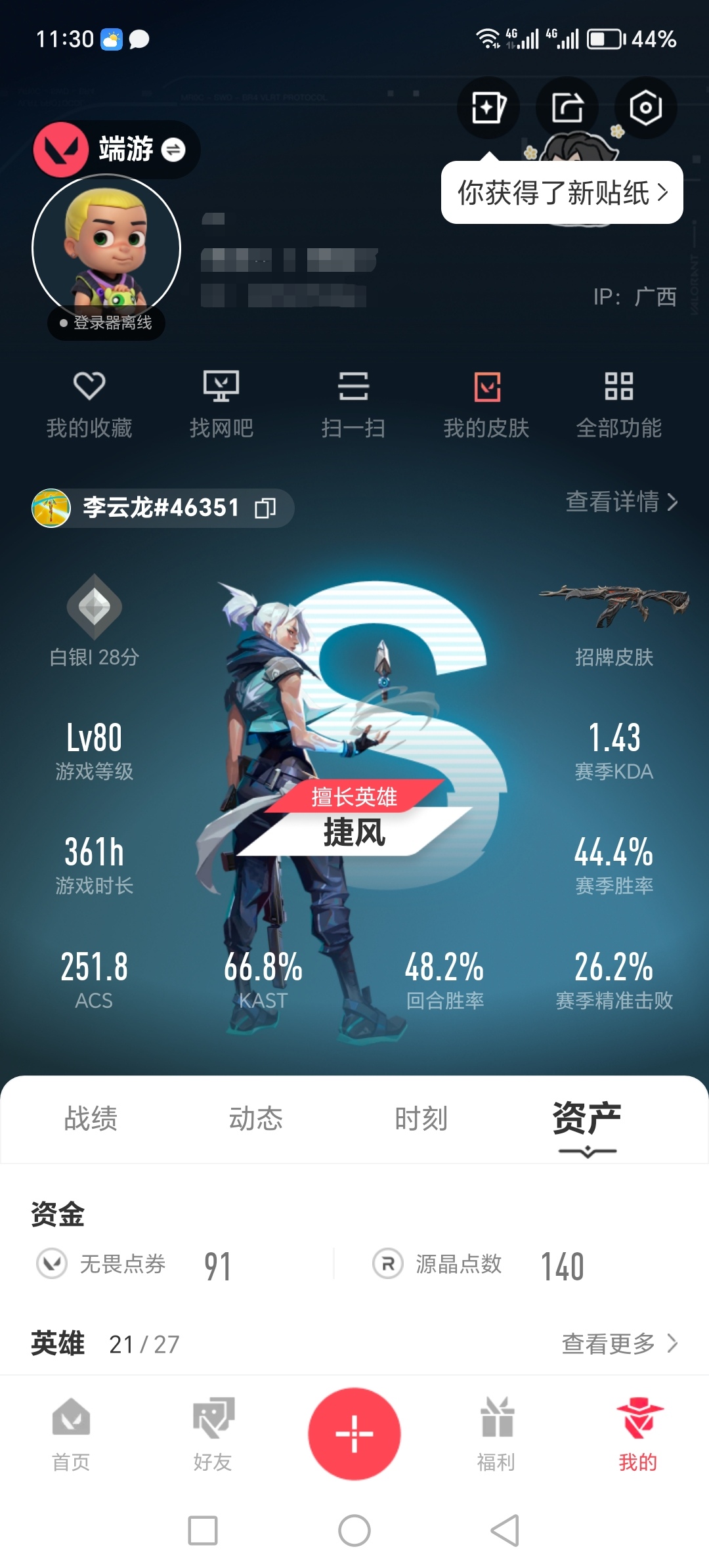Open 全部功能 all functions
This screenshot has height=1568, width=709.
pos(618,403)
